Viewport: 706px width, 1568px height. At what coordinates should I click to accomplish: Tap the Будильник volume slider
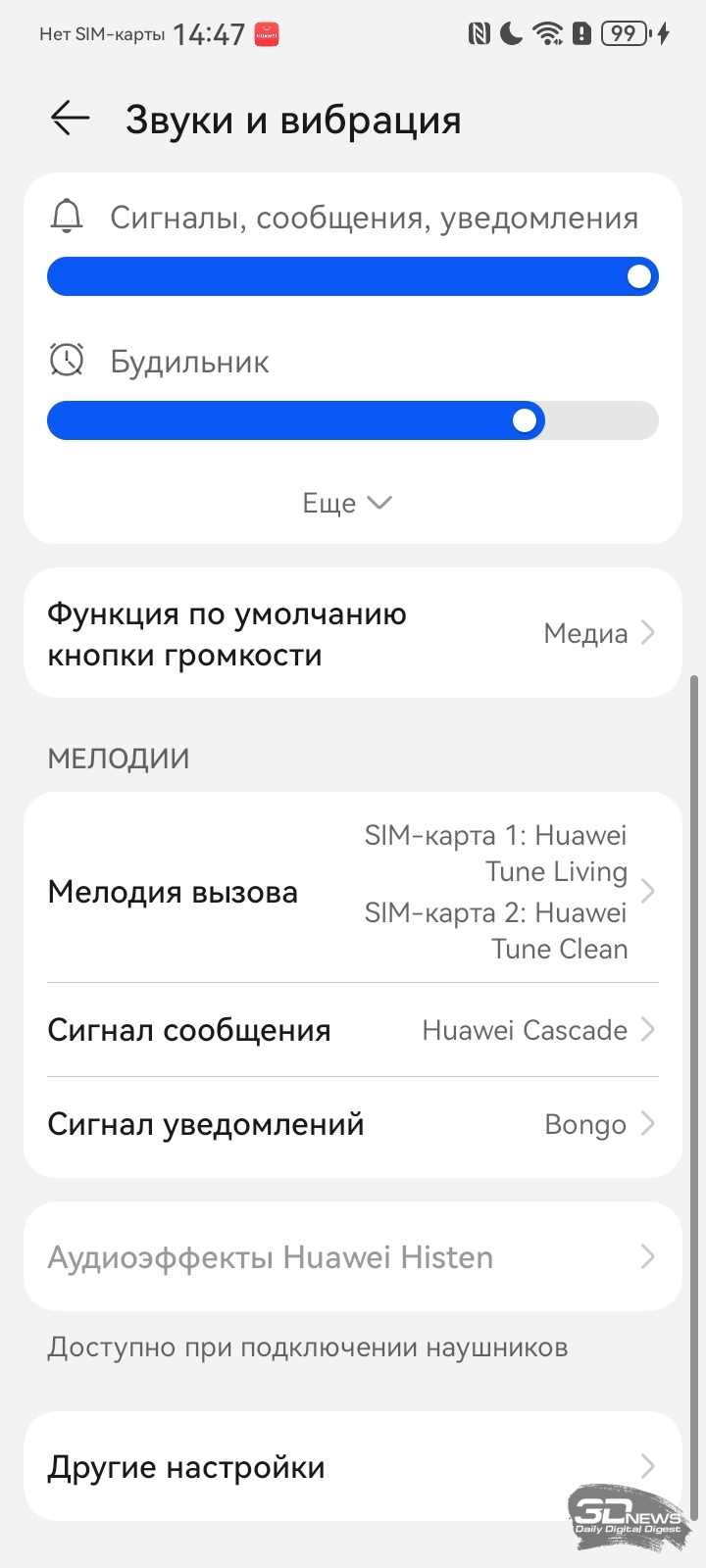(353, 420)
